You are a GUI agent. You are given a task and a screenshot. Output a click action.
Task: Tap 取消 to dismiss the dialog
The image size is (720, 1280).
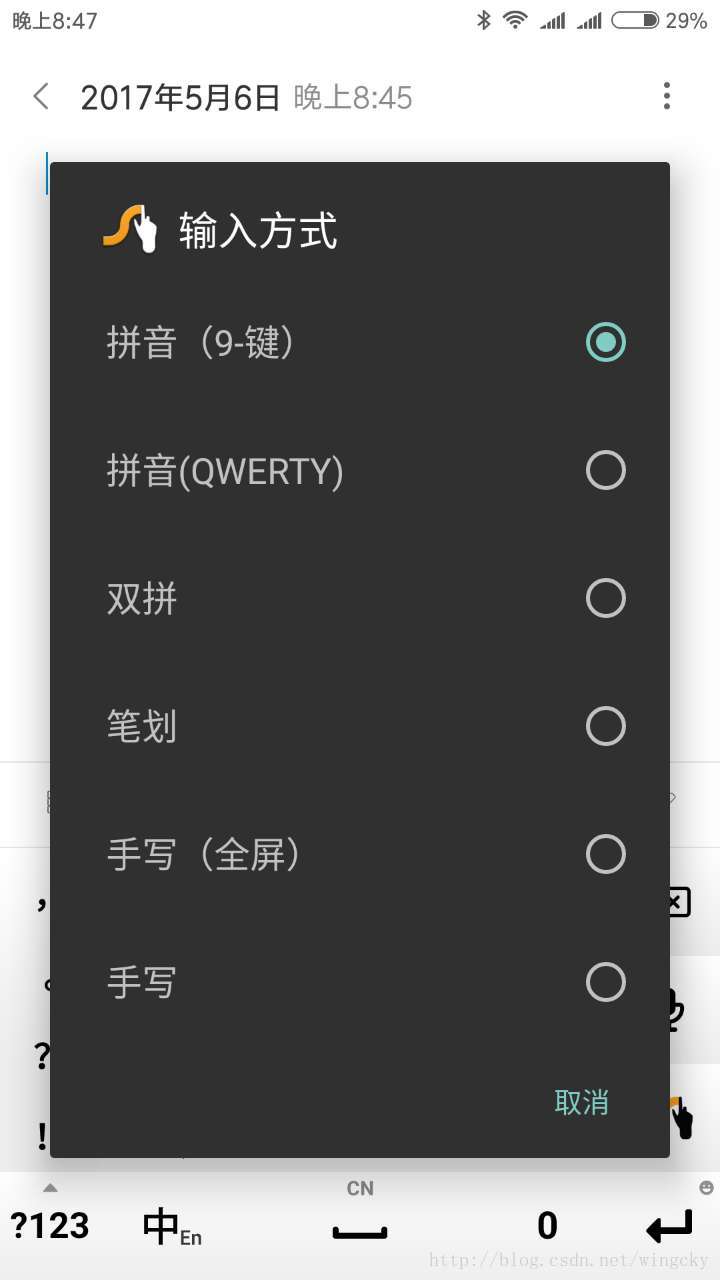click(581, 1102)
